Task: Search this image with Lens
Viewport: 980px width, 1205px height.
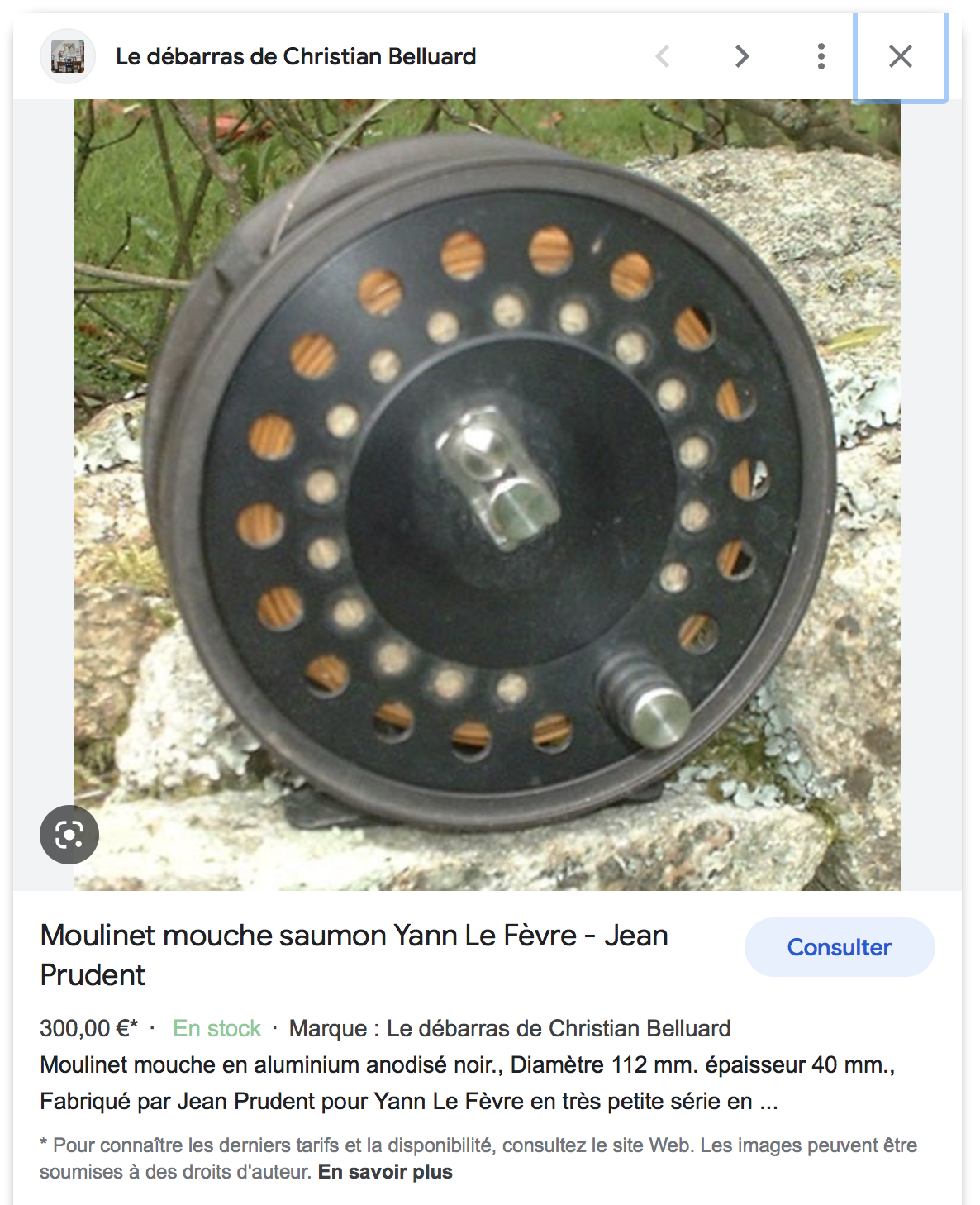Action: tap(69, 835)
